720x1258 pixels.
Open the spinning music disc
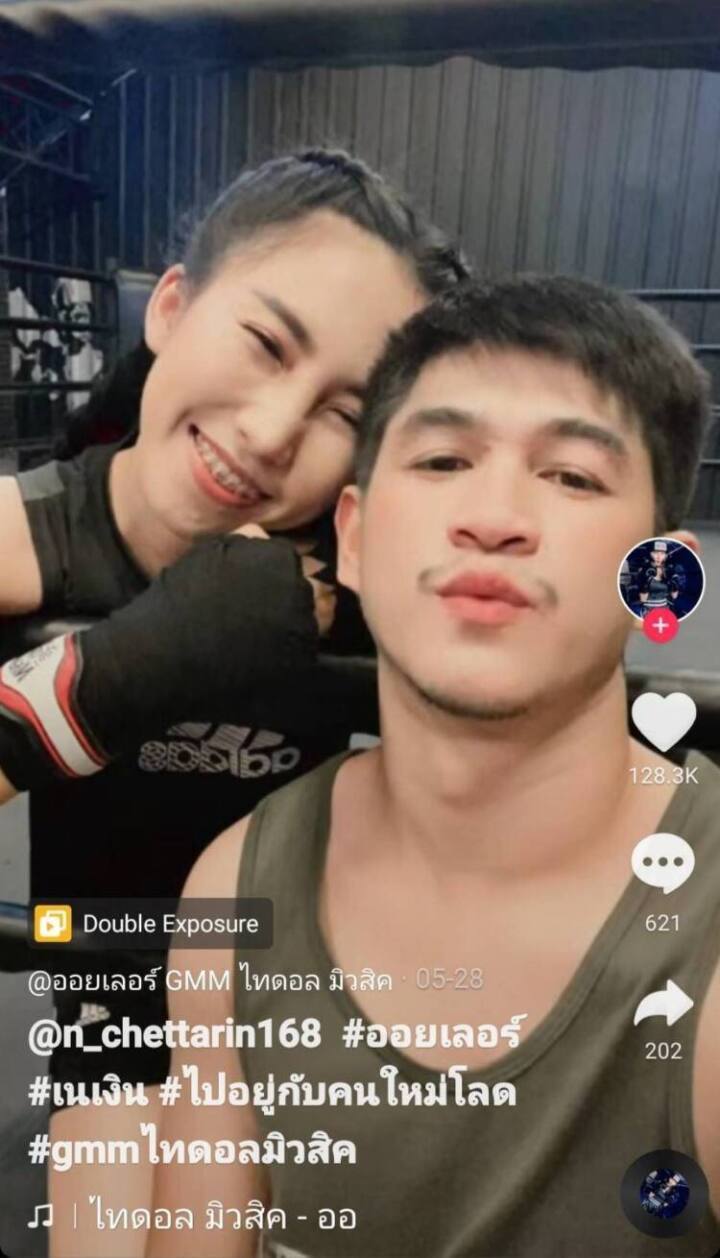click(x=664, y=1194)
